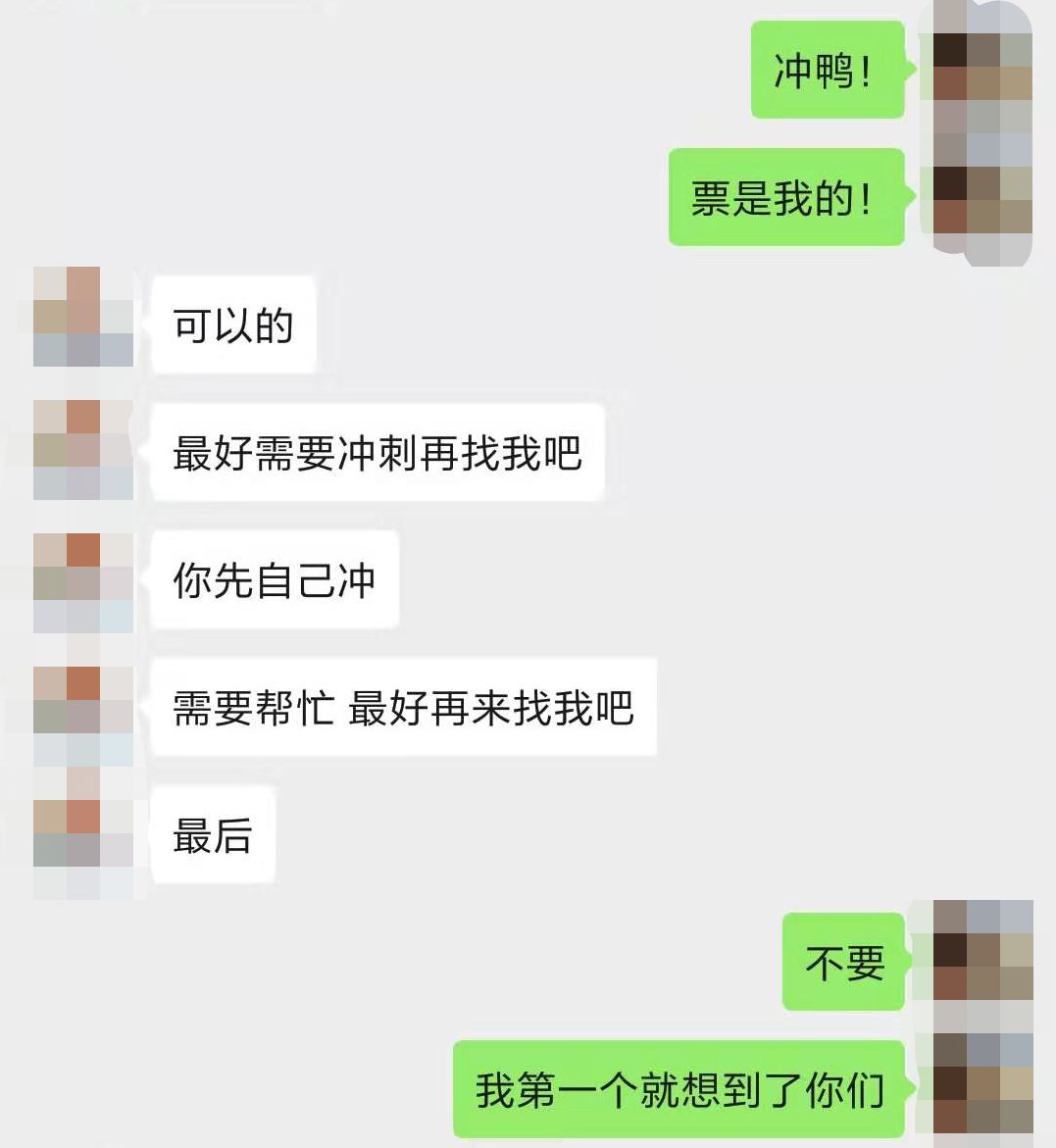Open sender's avatar beside '可以的' message
Screen dimensions: 1056x1148
coord(83,317)
